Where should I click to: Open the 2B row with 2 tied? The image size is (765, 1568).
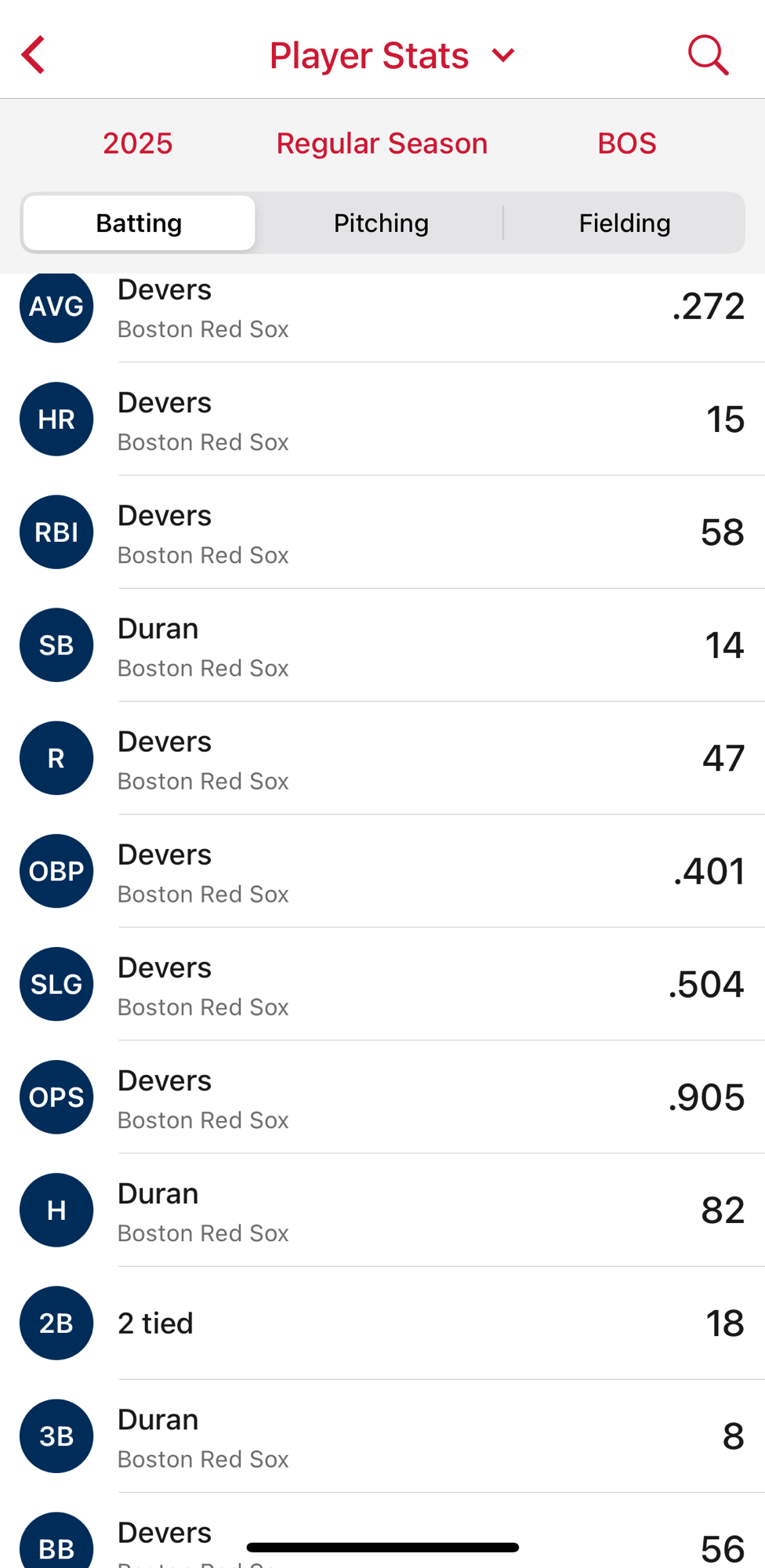pyautogui.click(x=382, y=1323)
